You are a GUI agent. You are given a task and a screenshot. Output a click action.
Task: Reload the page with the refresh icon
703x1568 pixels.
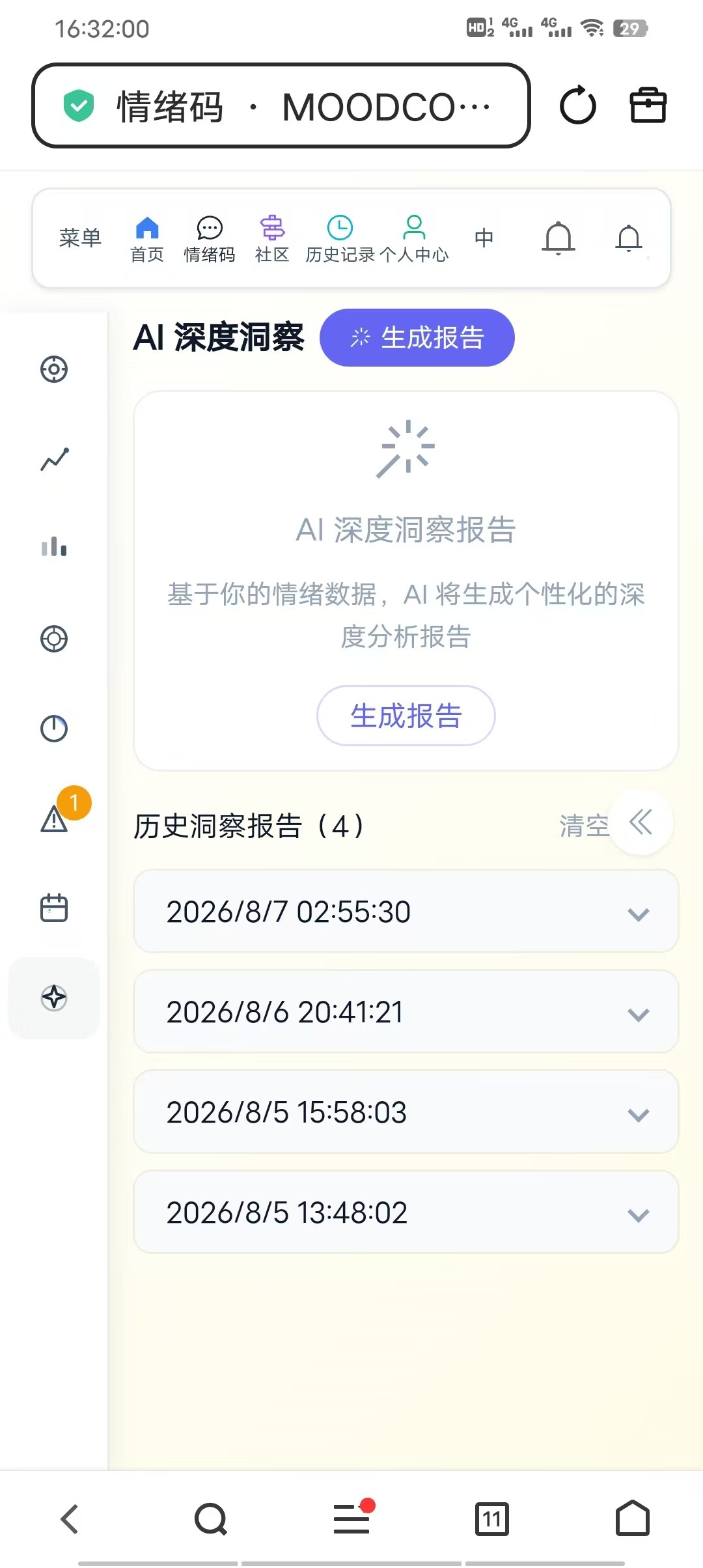coord(577,105)
